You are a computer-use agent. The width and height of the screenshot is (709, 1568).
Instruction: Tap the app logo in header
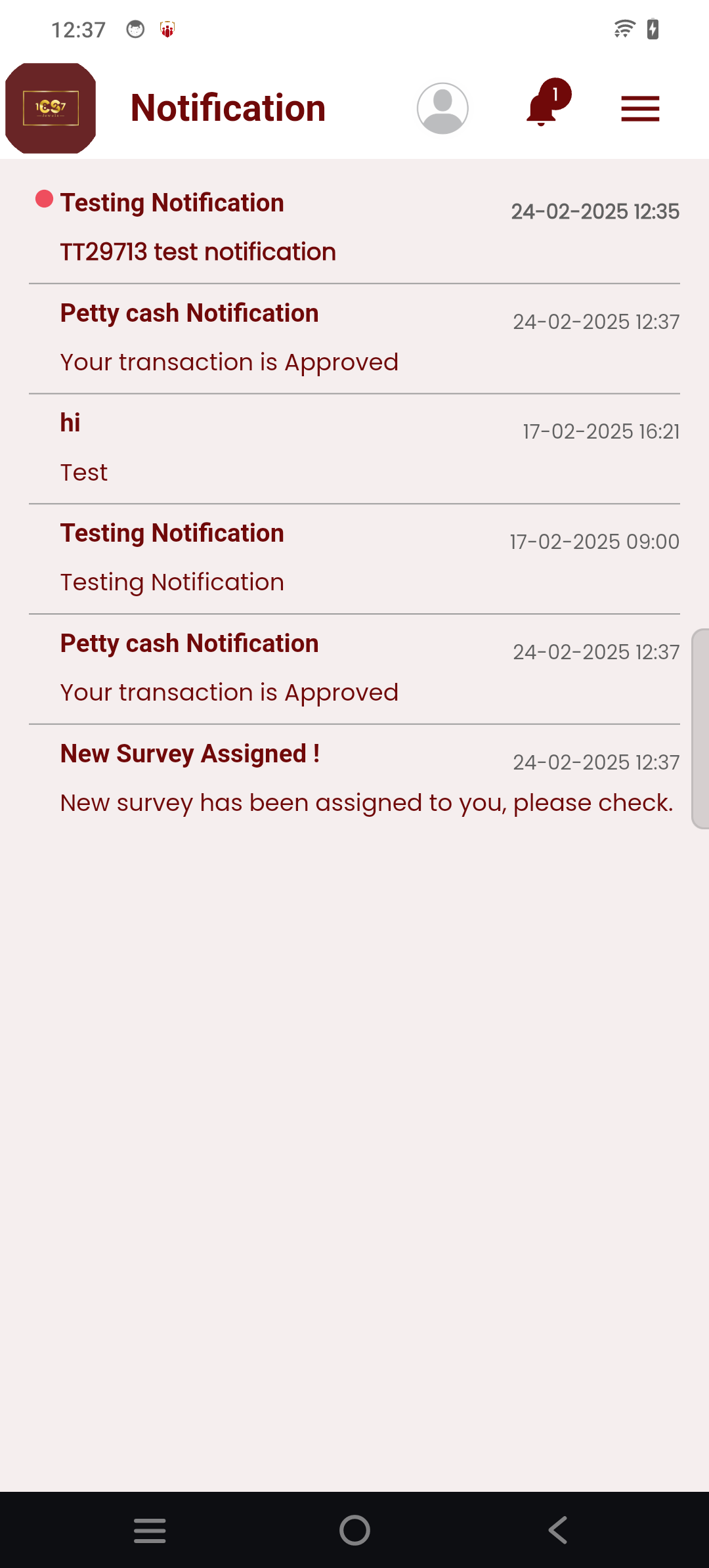51,108
